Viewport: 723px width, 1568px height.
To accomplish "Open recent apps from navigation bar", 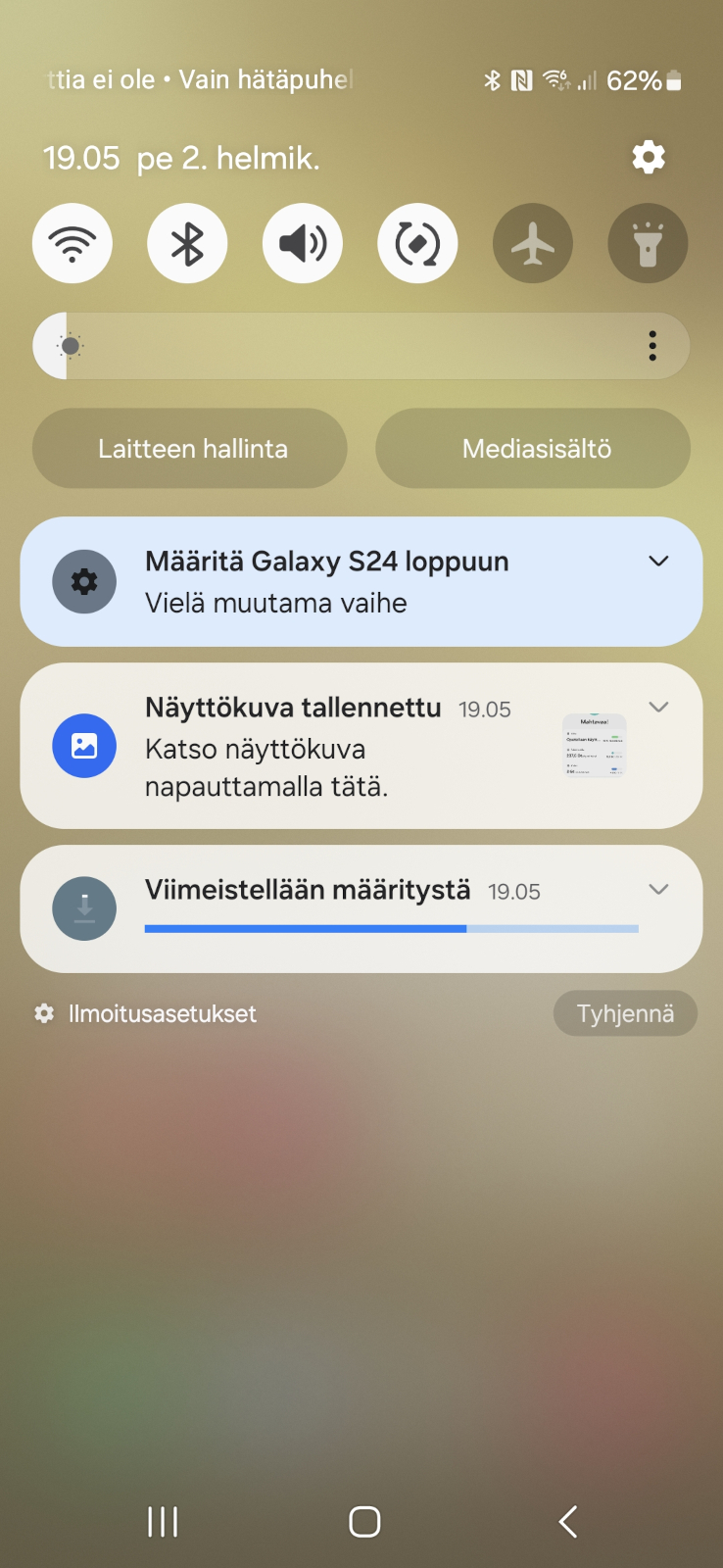I will tap(163, 1521).
